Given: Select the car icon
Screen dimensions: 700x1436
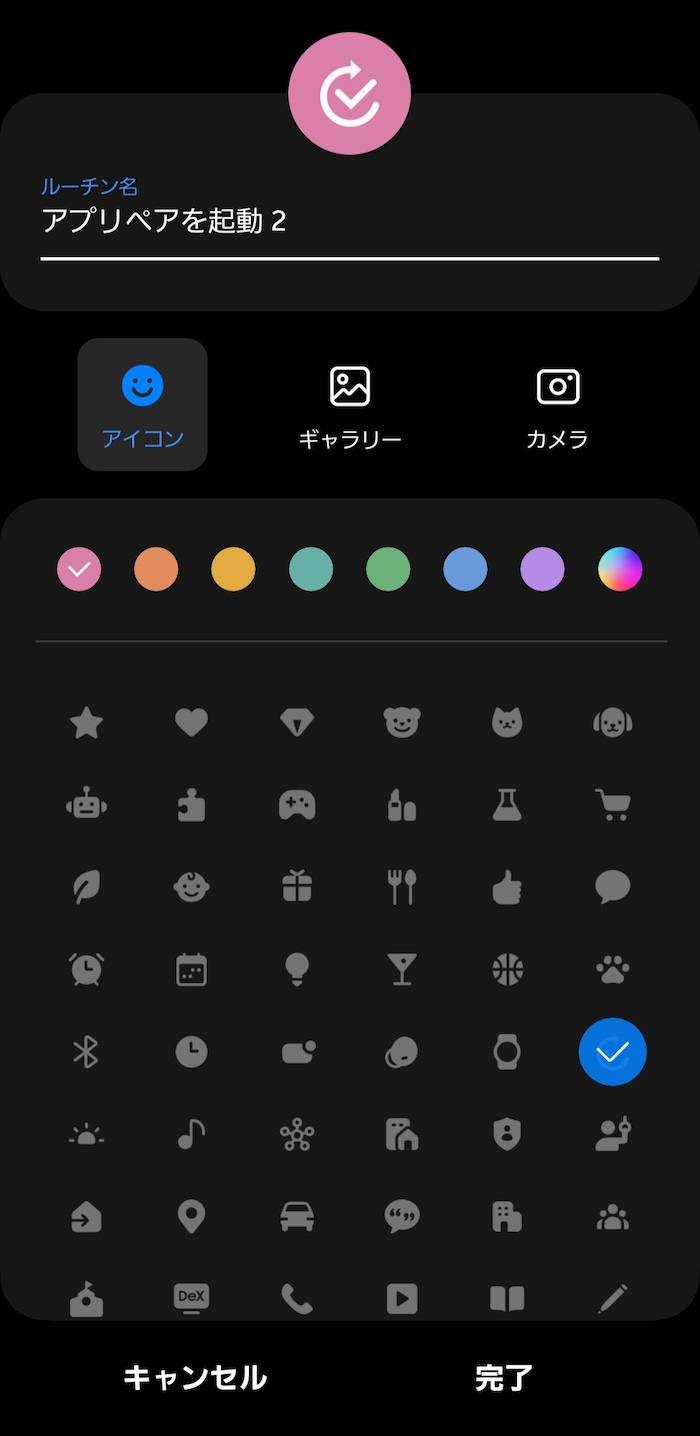Looking at the screenshot, I should 297,1217.
